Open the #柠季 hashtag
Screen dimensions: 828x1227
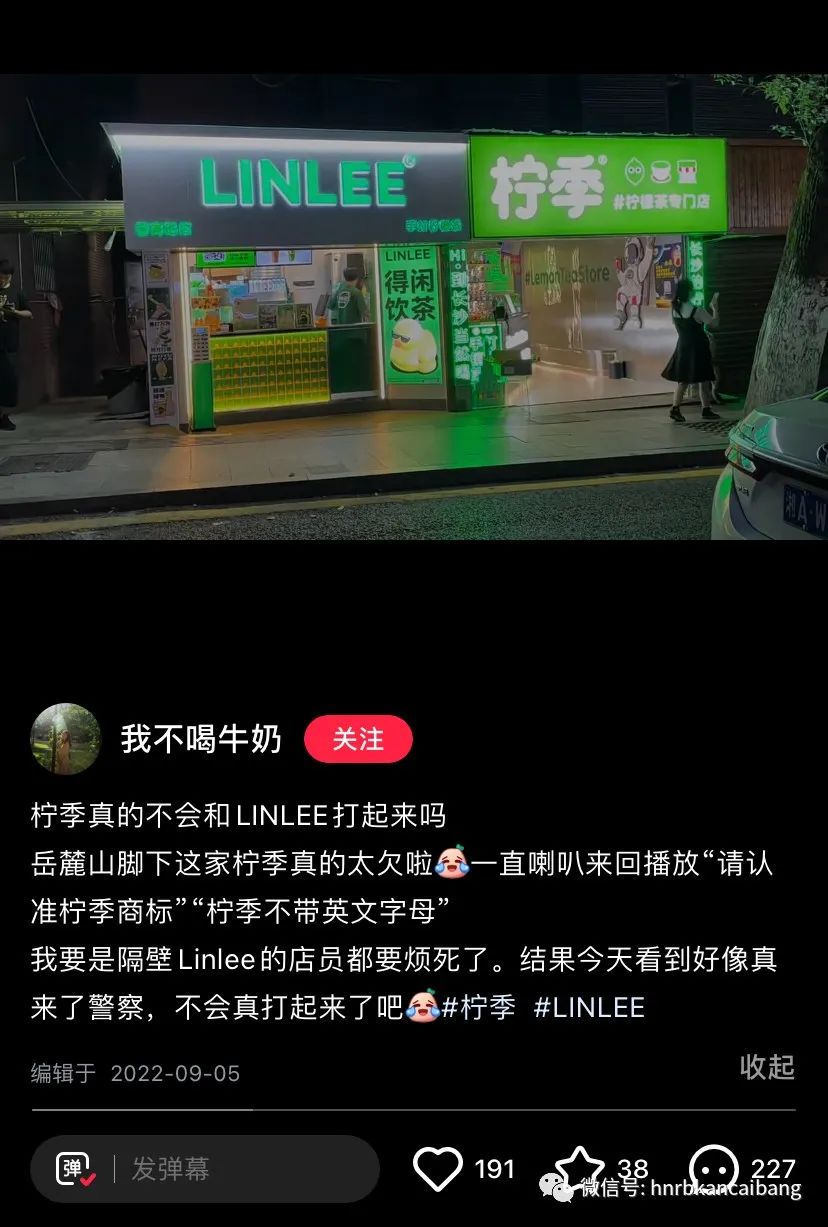point(478,1007)
